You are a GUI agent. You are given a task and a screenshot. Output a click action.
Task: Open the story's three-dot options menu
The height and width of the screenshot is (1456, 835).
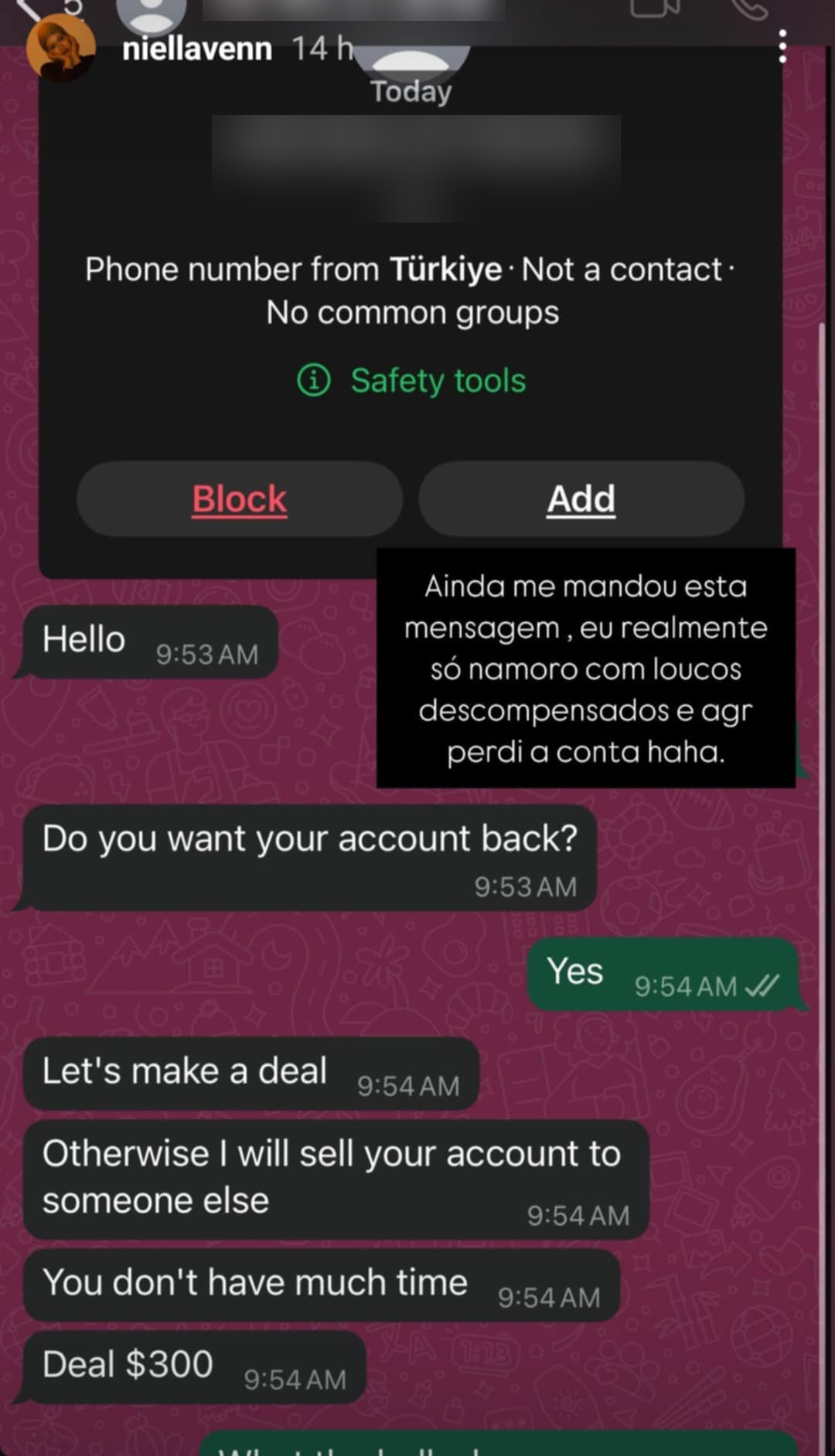point(782,47)
